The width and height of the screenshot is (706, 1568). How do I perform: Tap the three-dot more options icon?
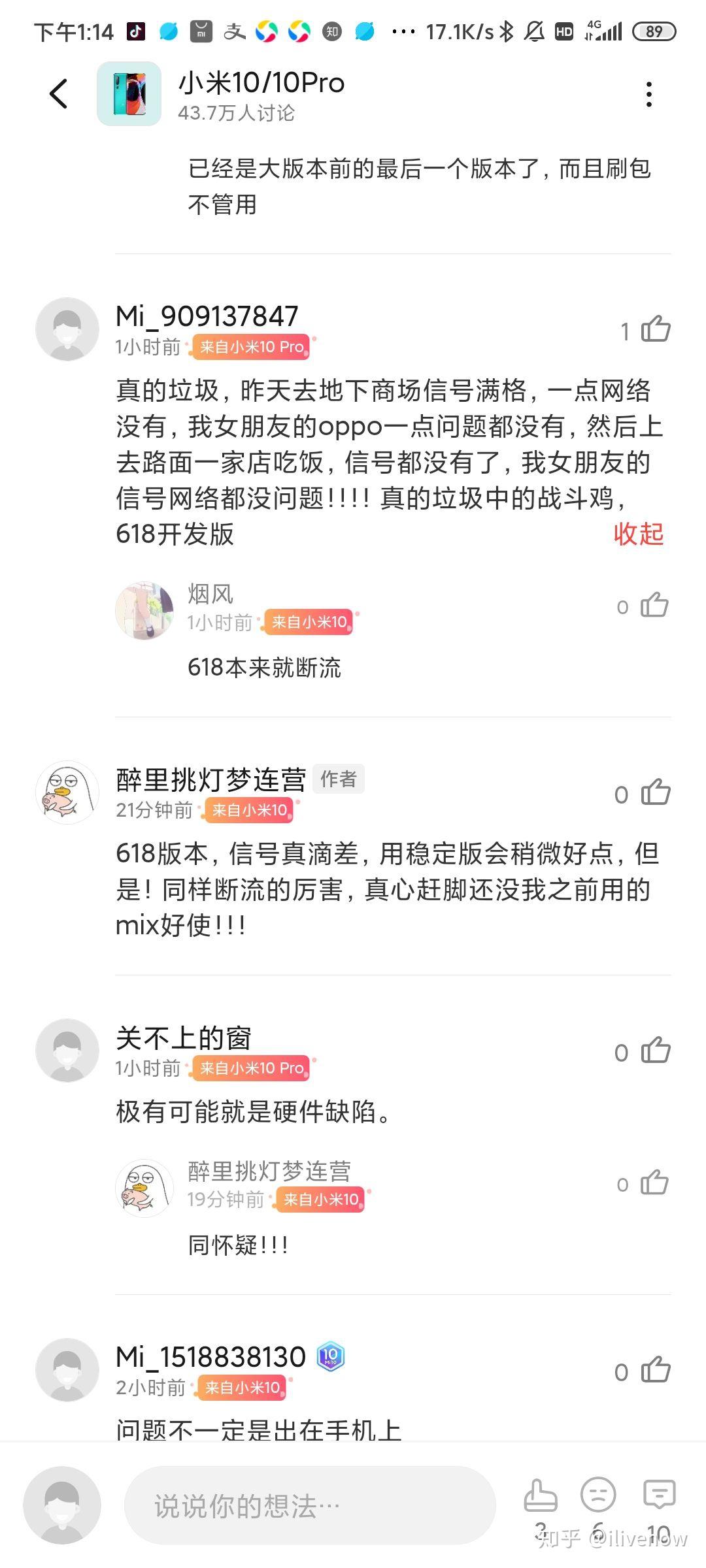point(648,95)
